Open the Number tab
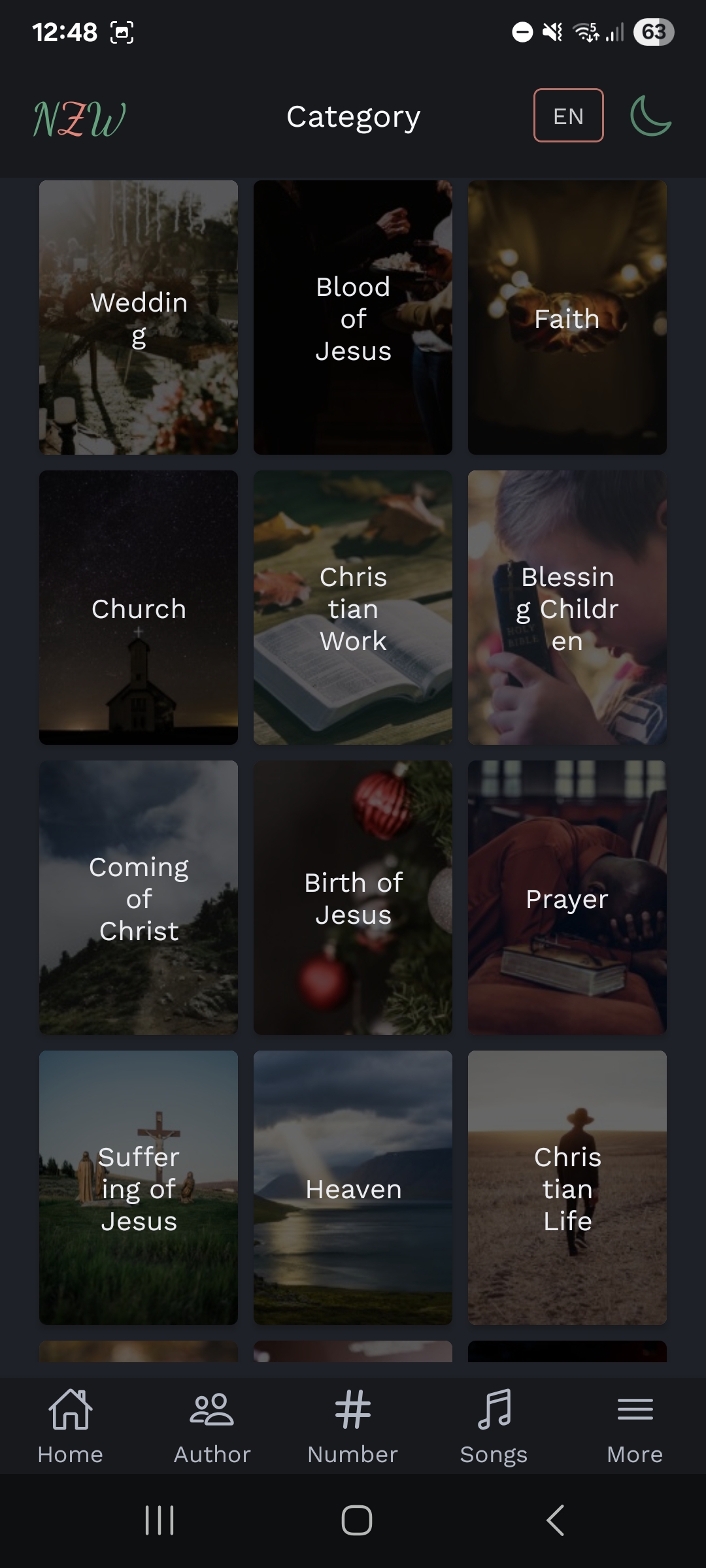Screen dimensions: 706x1568 click(353, 1426)
